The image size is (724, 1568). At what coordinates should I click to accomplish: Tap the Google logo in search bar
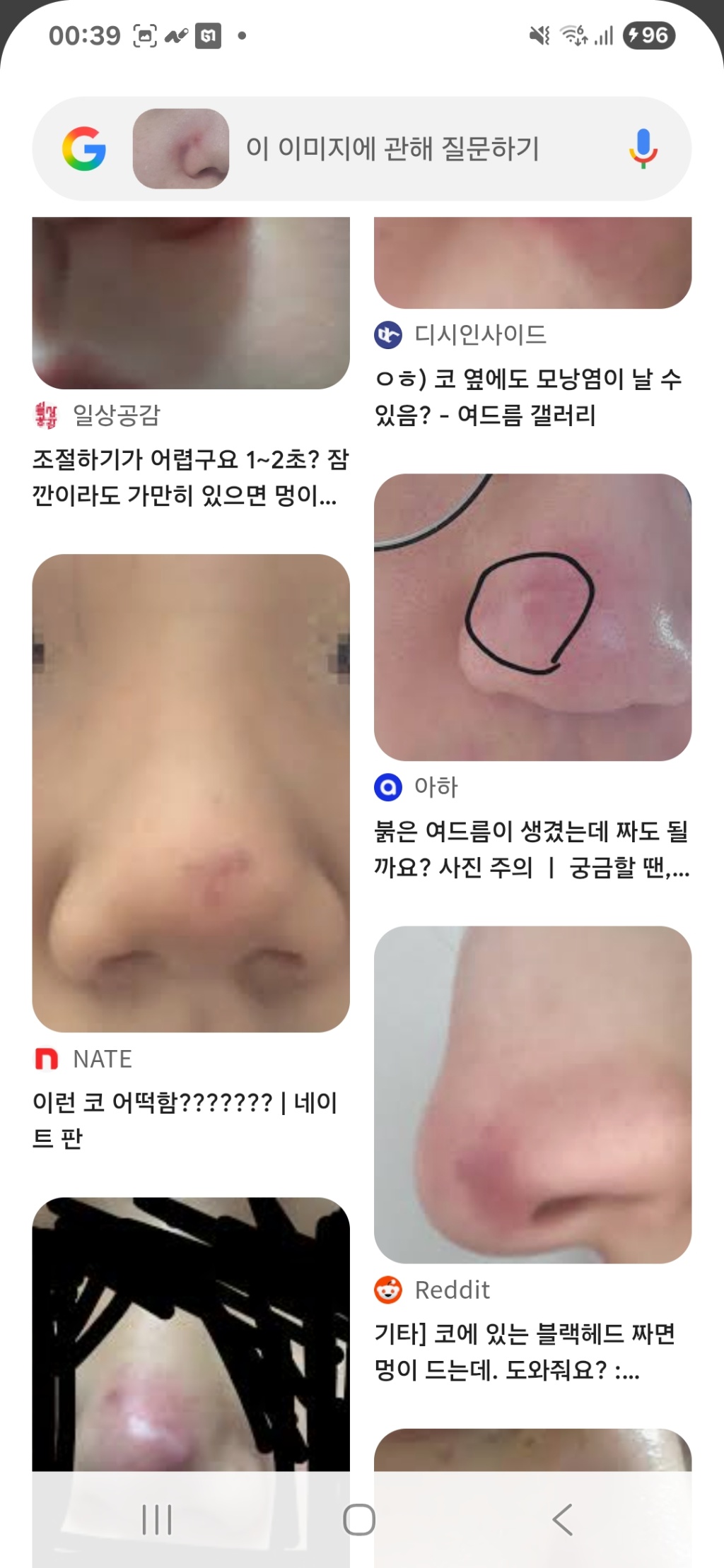click(x=84, y=148)
